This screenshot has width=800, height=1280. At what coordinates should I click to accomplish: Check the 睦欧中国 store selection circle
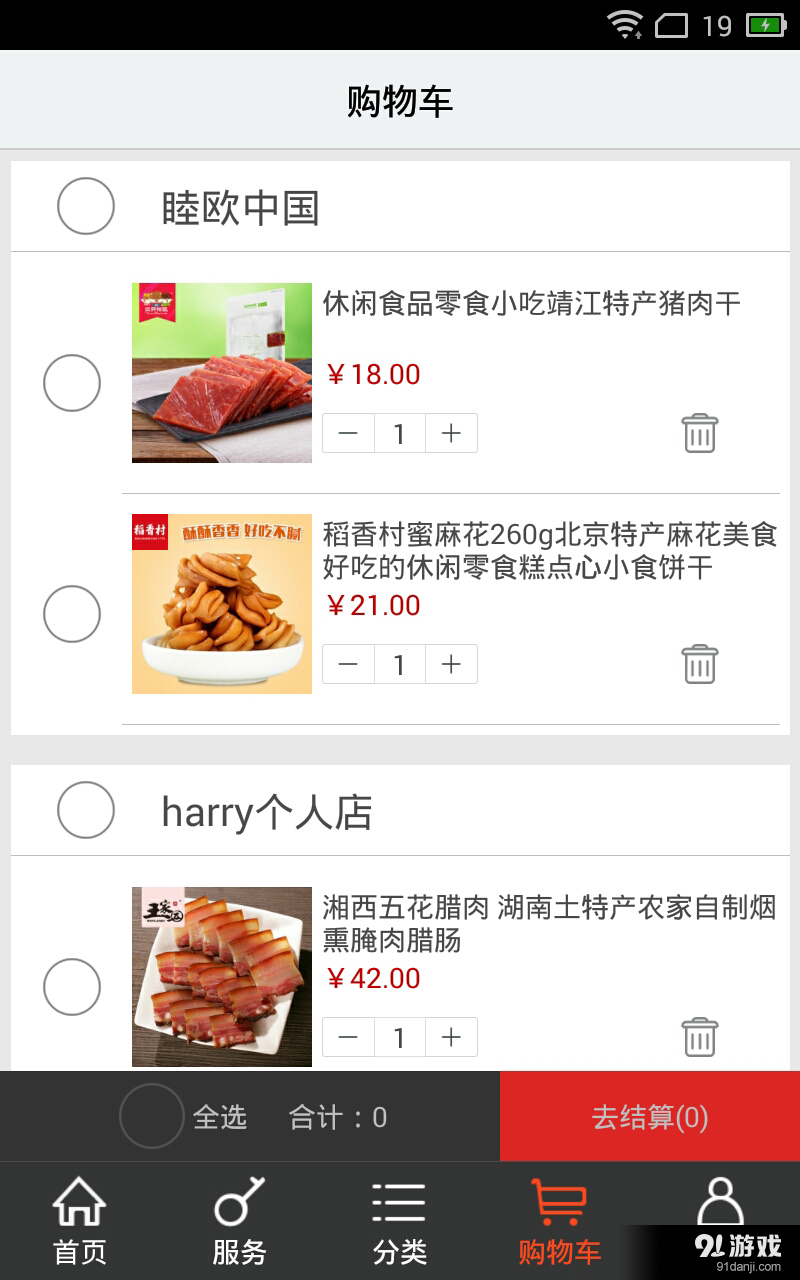85,207
